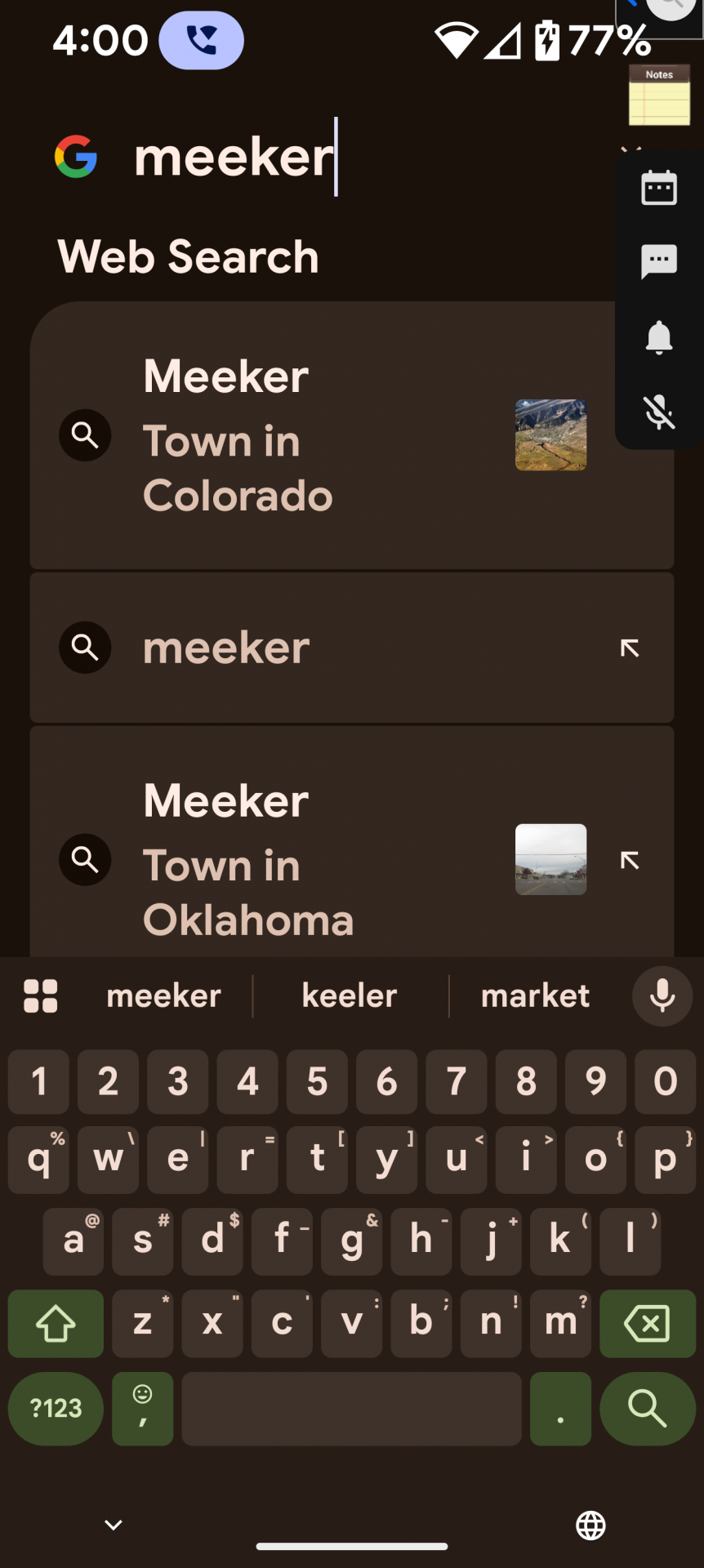Open the calendar icon in side panel
The width and height of the screenshot is (704, 1568).
pyautogui.click(x=659, y=189)
